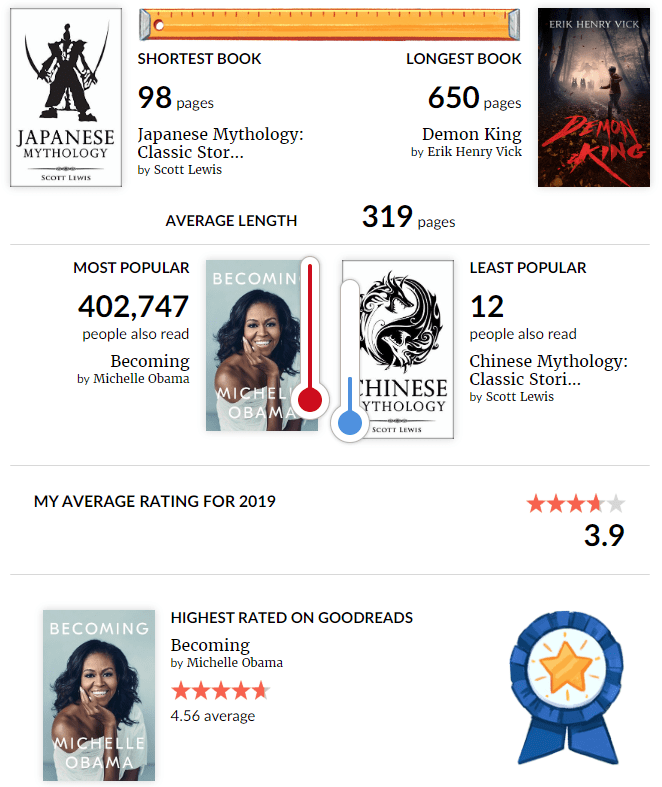Open the Demon King title link
Viewport: 662px width, 787px height.
(x=471, y=134)
